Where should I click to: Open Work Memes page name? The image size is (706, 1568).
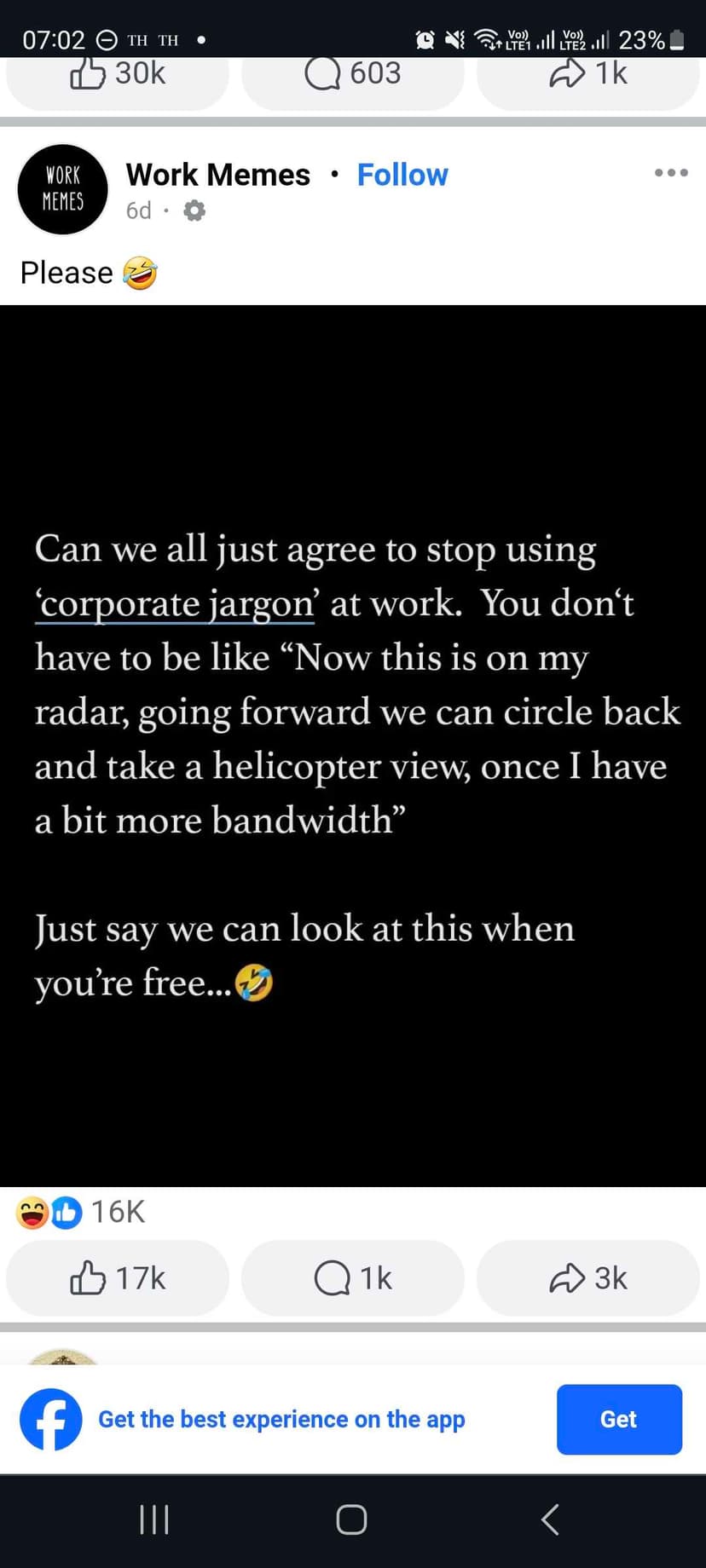[x=218, y=175]
